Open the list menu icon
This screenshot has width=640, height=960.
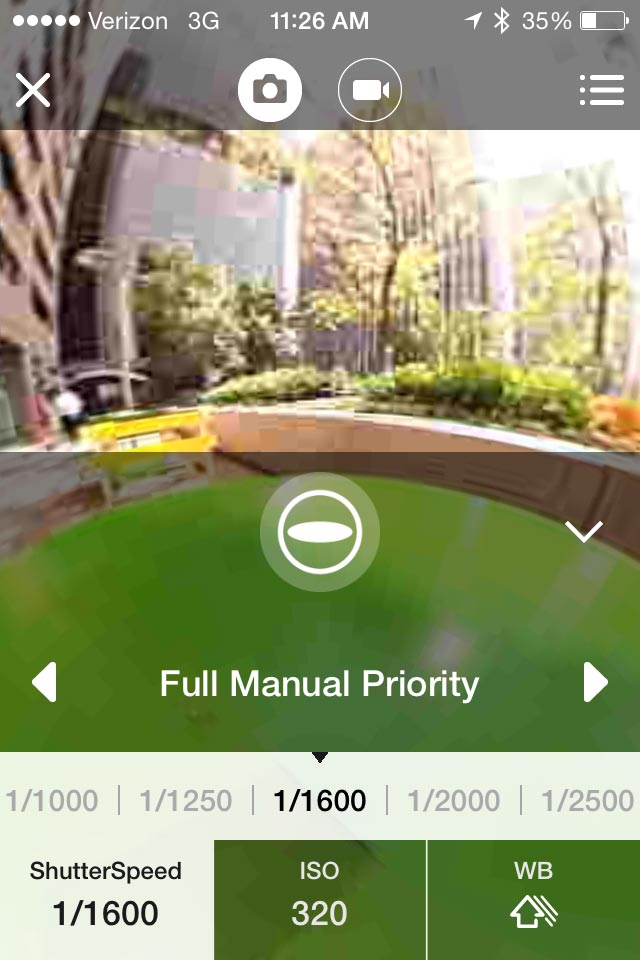601,90
